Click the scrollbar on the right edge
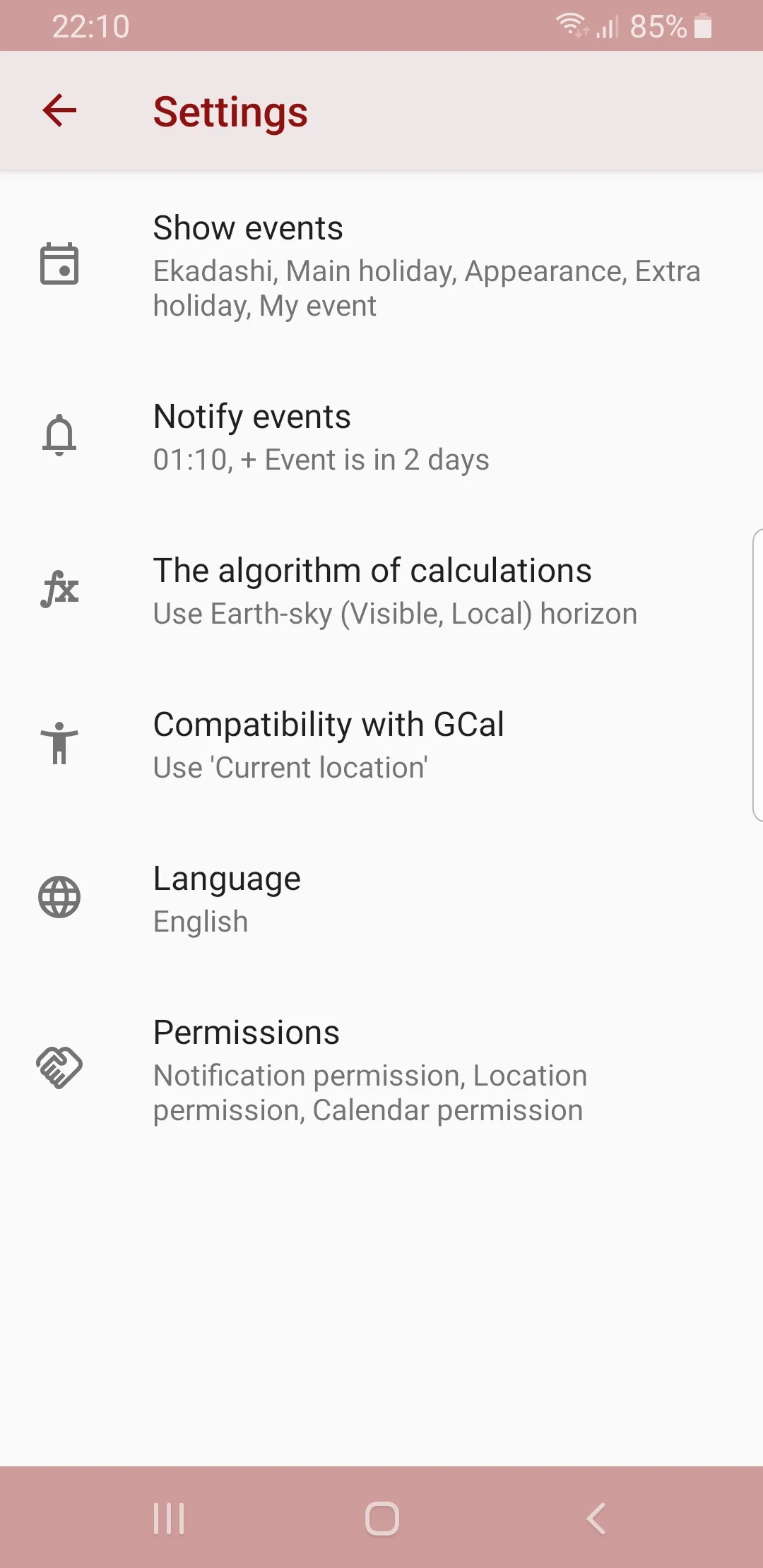 click(759, 671)
